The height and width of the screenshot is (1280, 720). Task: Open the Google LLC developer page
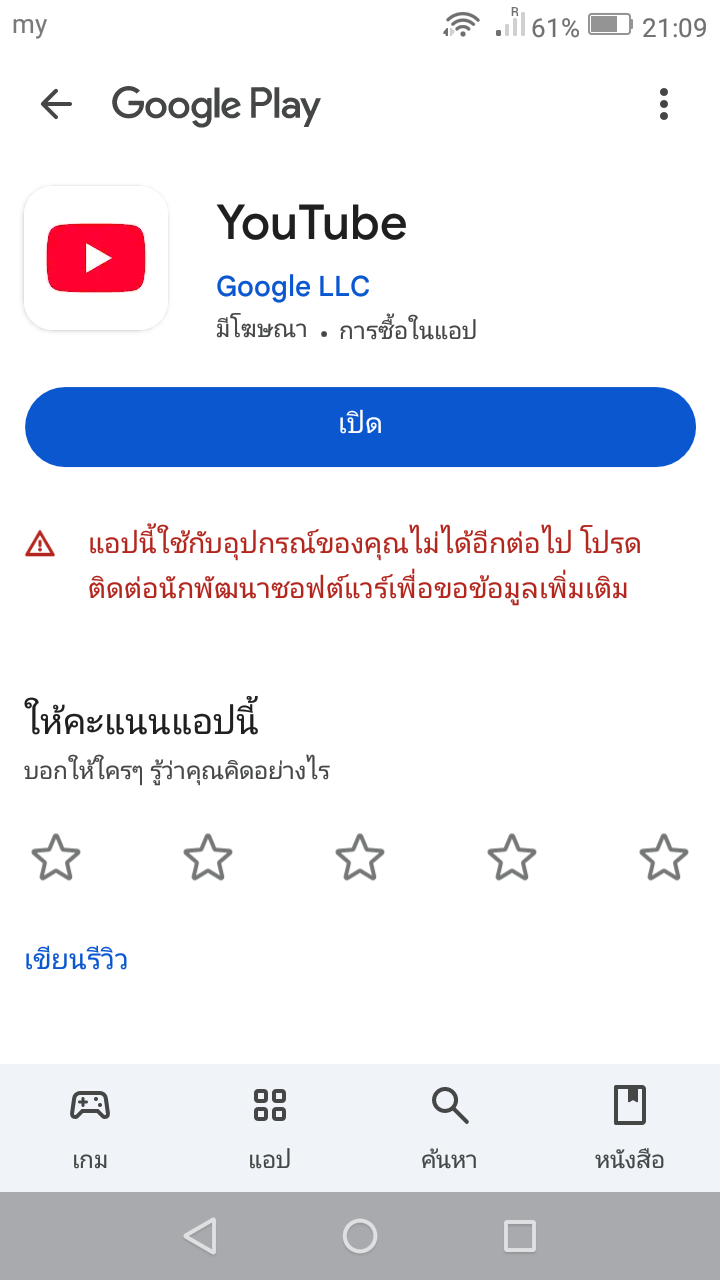(293, 287)
